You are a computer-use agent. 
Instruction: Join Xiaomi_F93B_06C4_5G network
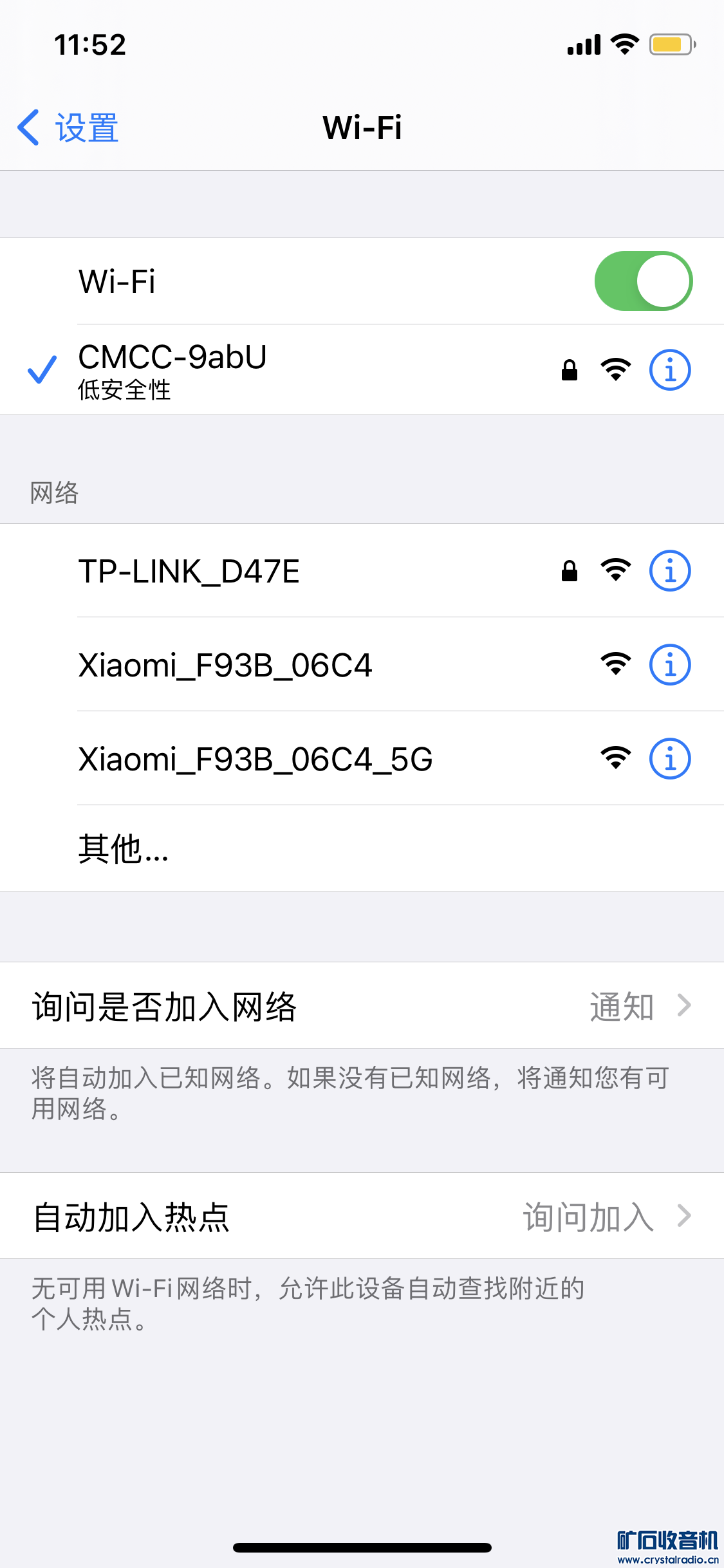pos(257,759)
